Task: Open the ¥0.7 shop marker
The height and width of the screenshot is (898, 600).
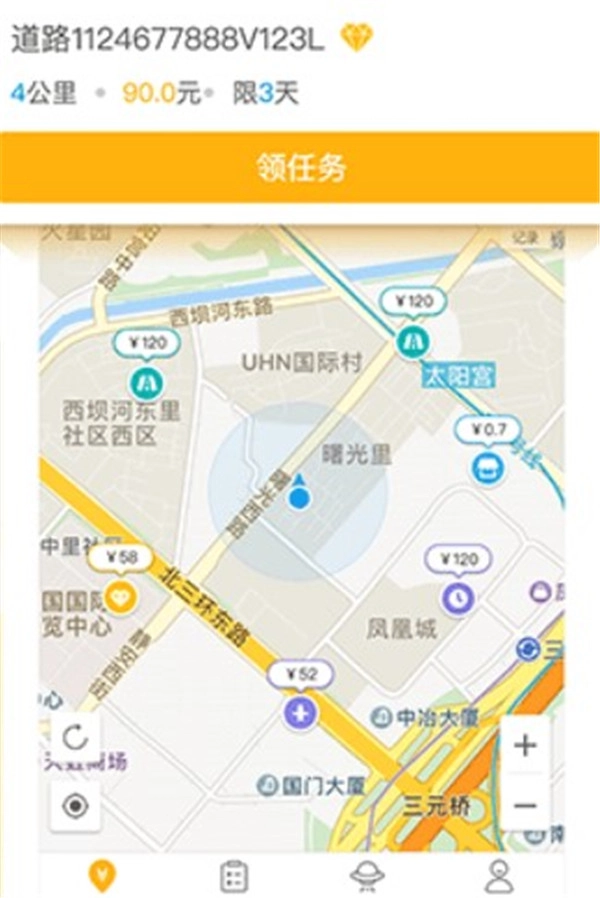Action: (x=487, y=465)
